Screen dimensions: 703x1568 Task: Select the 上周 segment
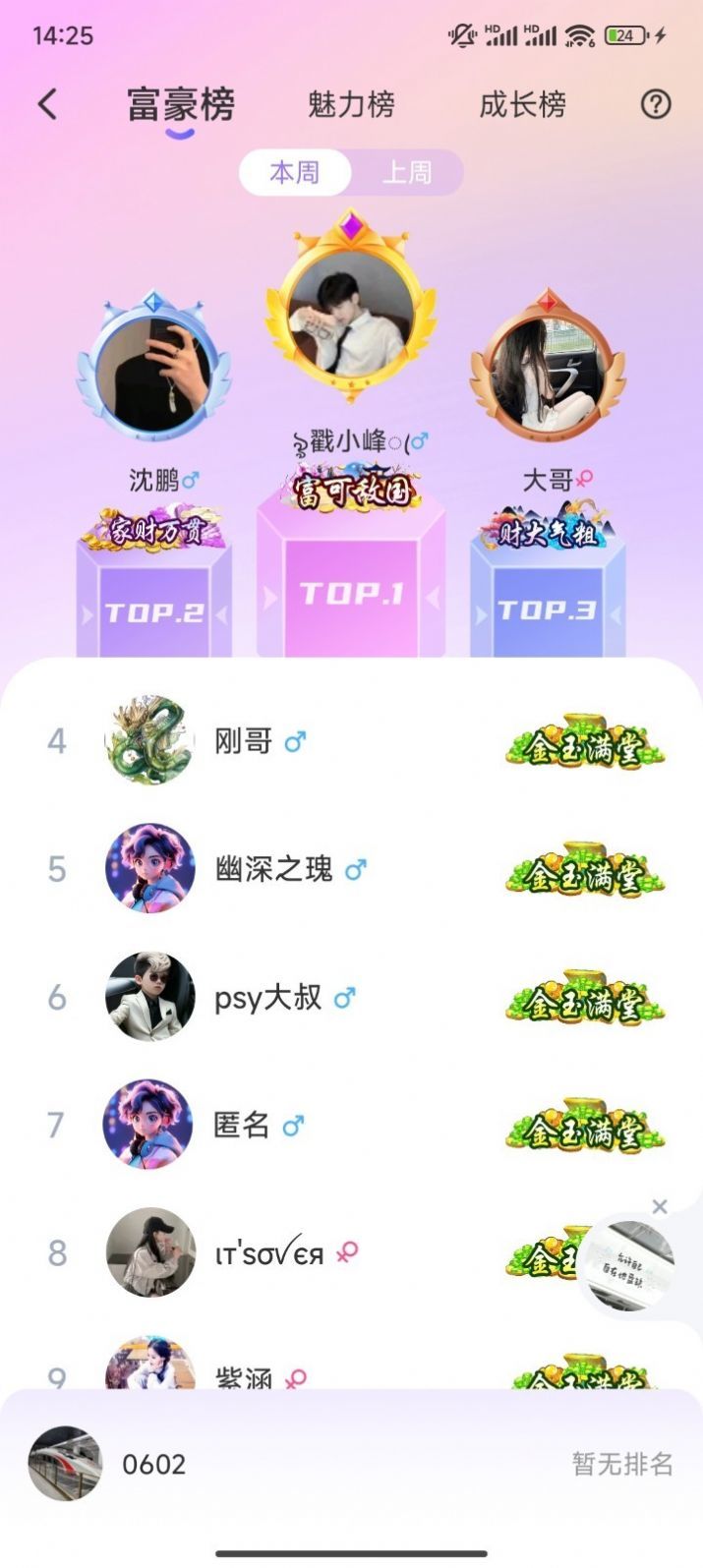[x=406, y=173]
